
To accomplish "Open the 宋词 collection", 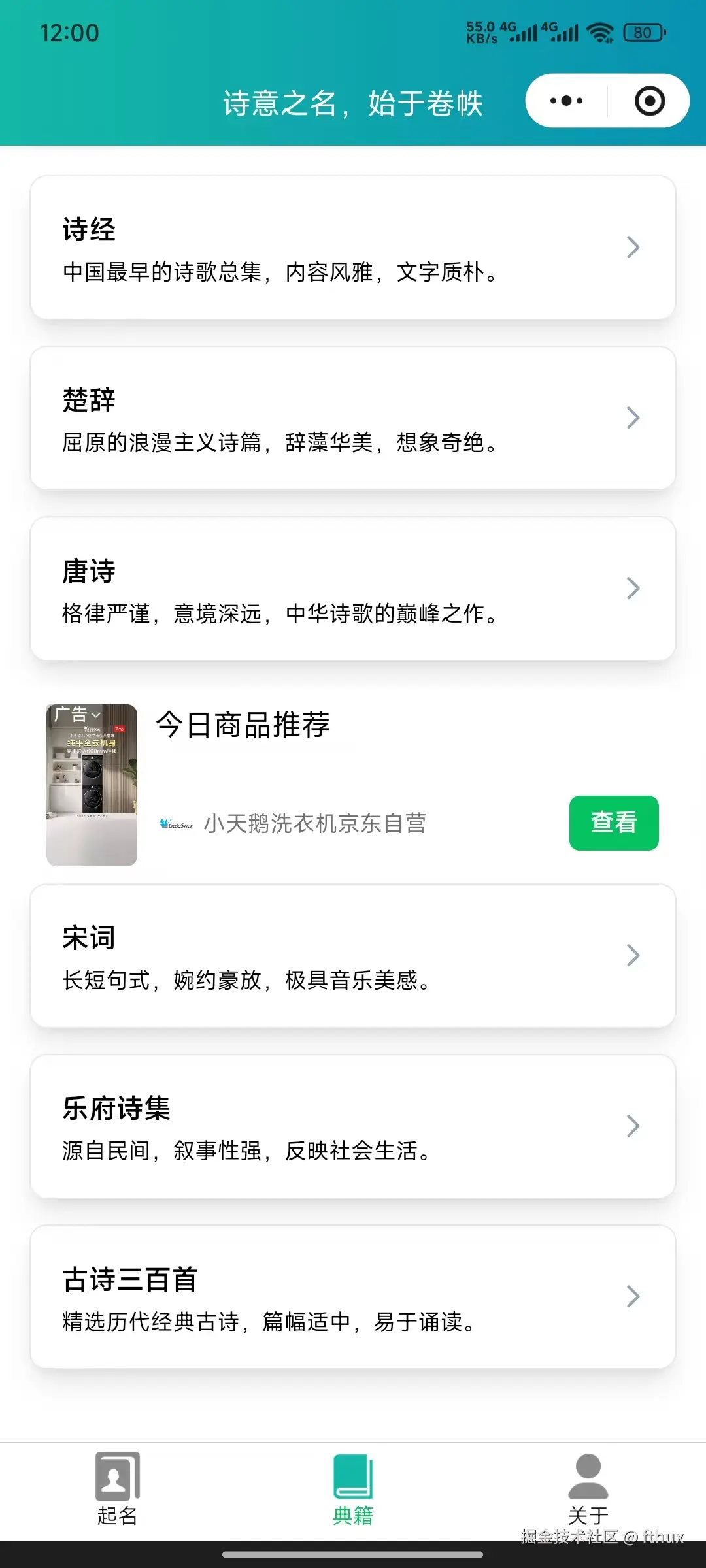I will [352, 956].
